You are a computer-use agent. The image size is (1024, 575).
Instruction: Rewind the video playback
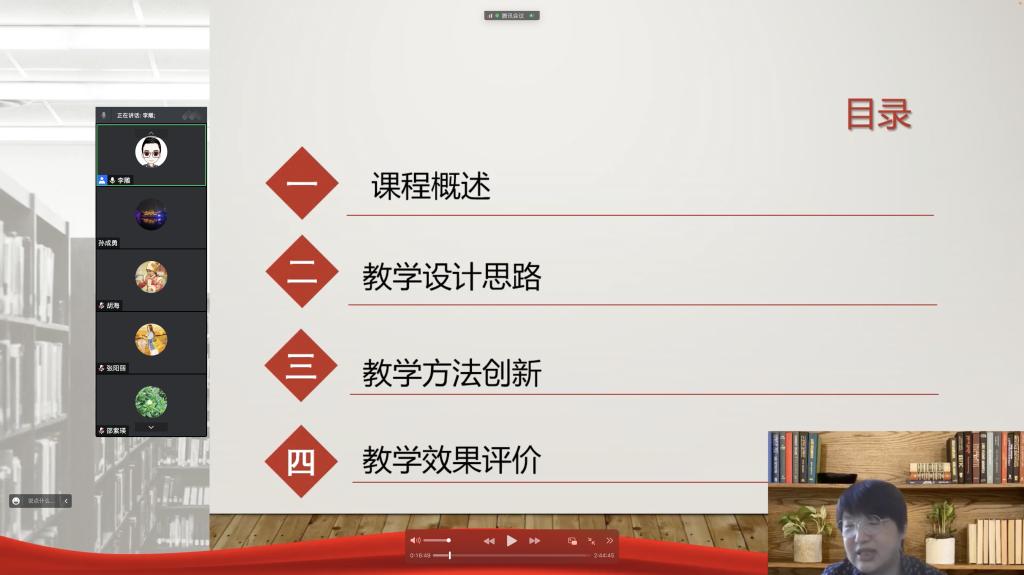(489, 541)
